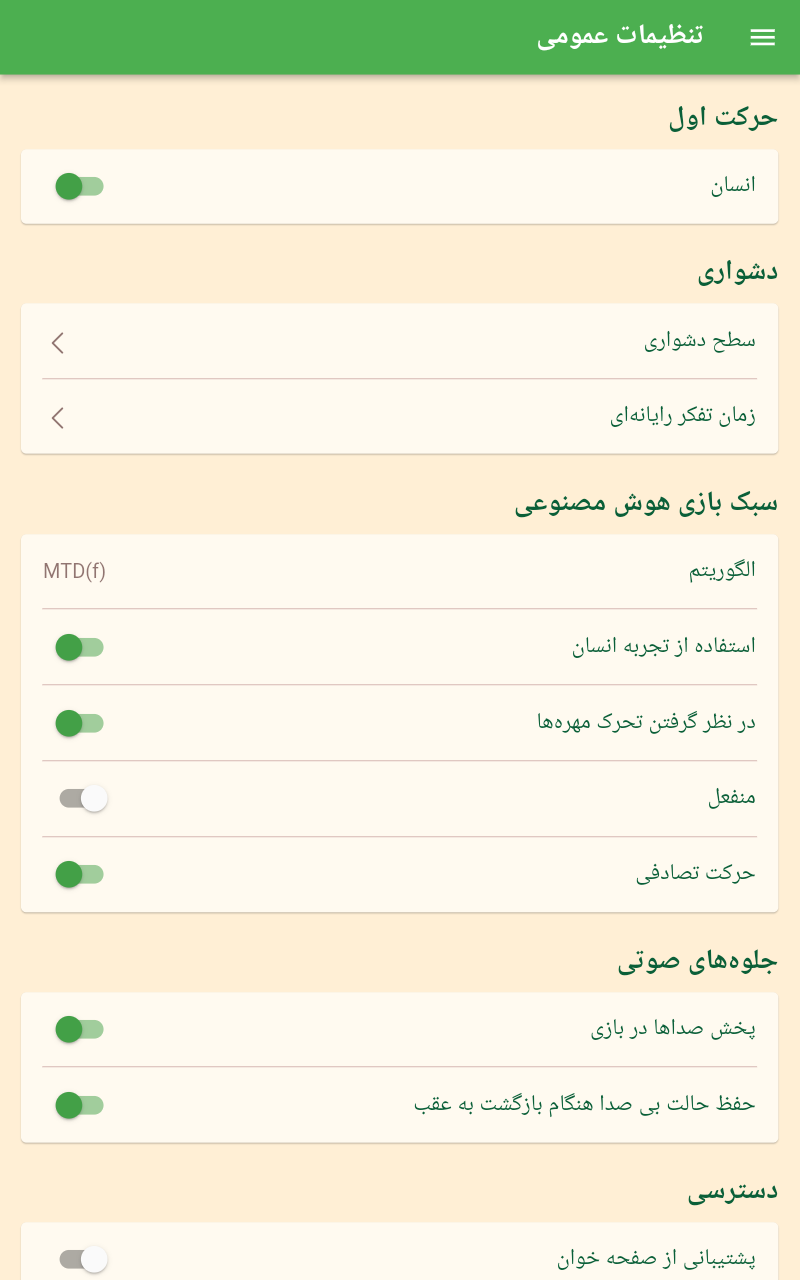
Task: Disable استفاده از تجربه انسان
Action: point(80,647)
